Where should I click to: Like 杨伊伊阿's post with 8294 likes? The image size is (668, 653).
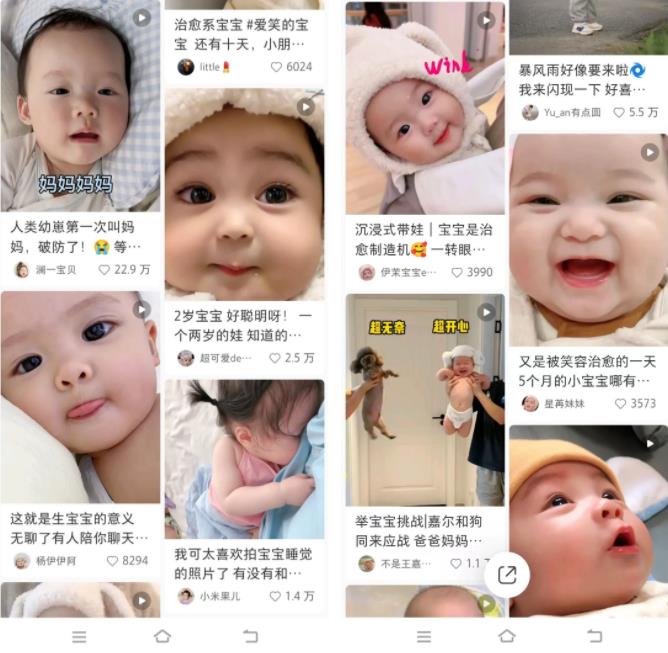coord(112,561)
